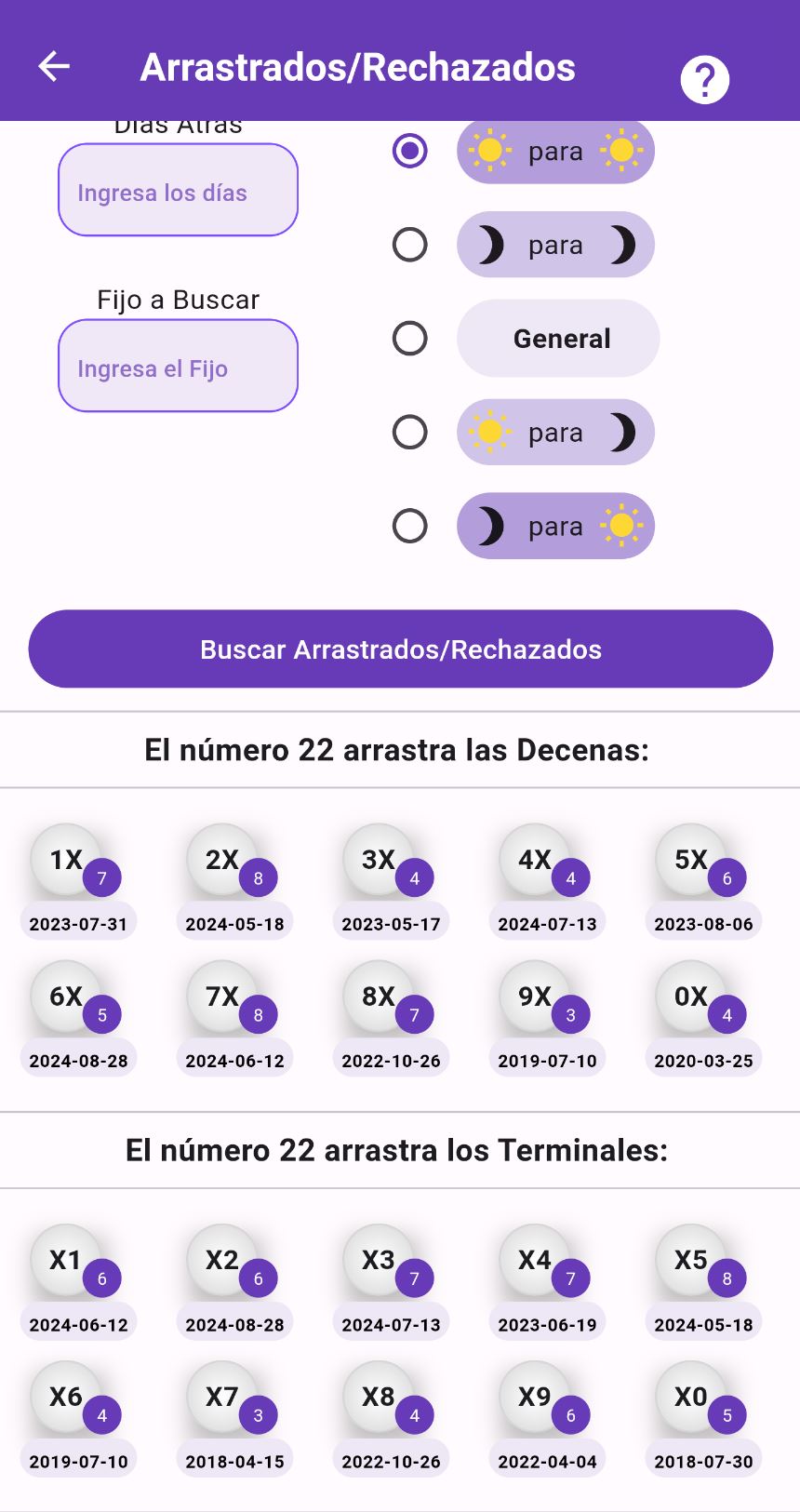Select the sun para moon radio option
The image size is (800, 1512).
tap(410, 432)
